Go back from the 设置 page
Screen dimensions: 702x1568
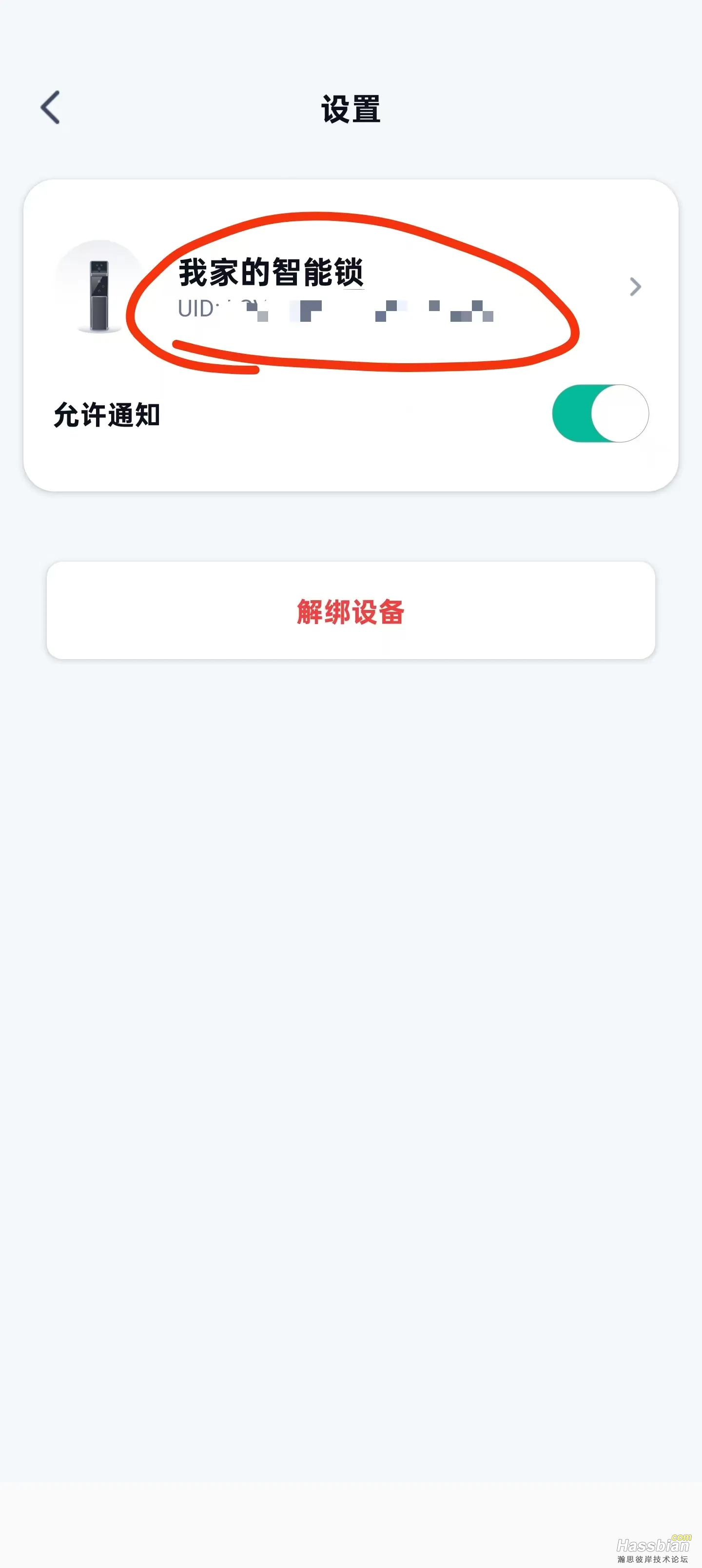tap(51, 108)
